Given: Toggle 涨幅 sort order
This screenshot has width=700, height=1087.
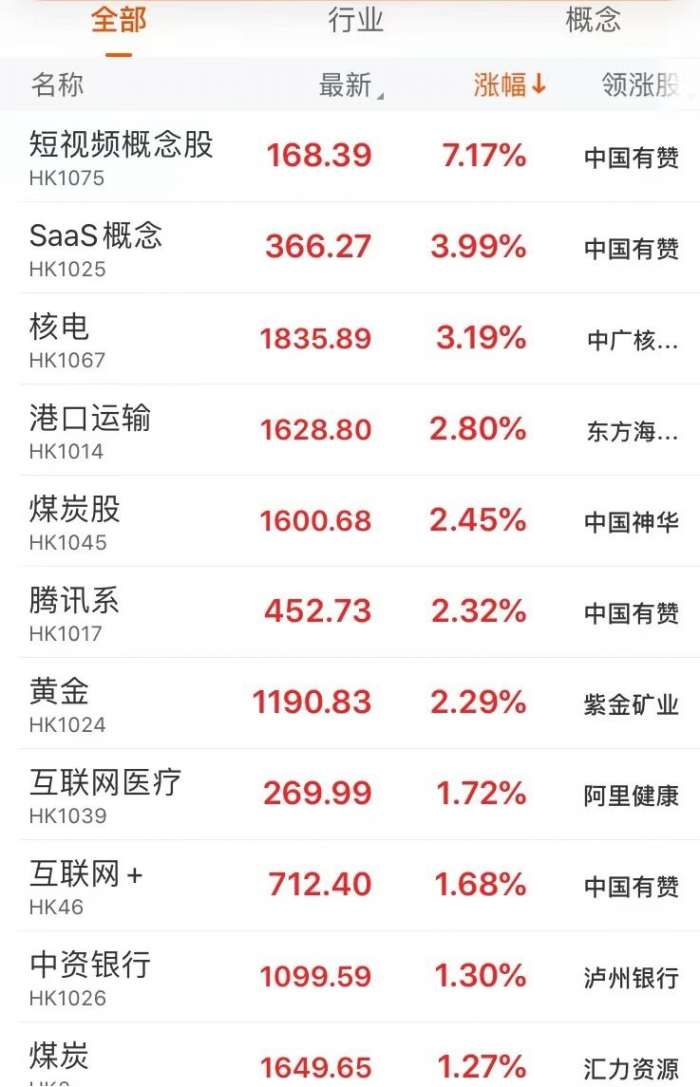Looking at the screenshot, I should (510, 86).
